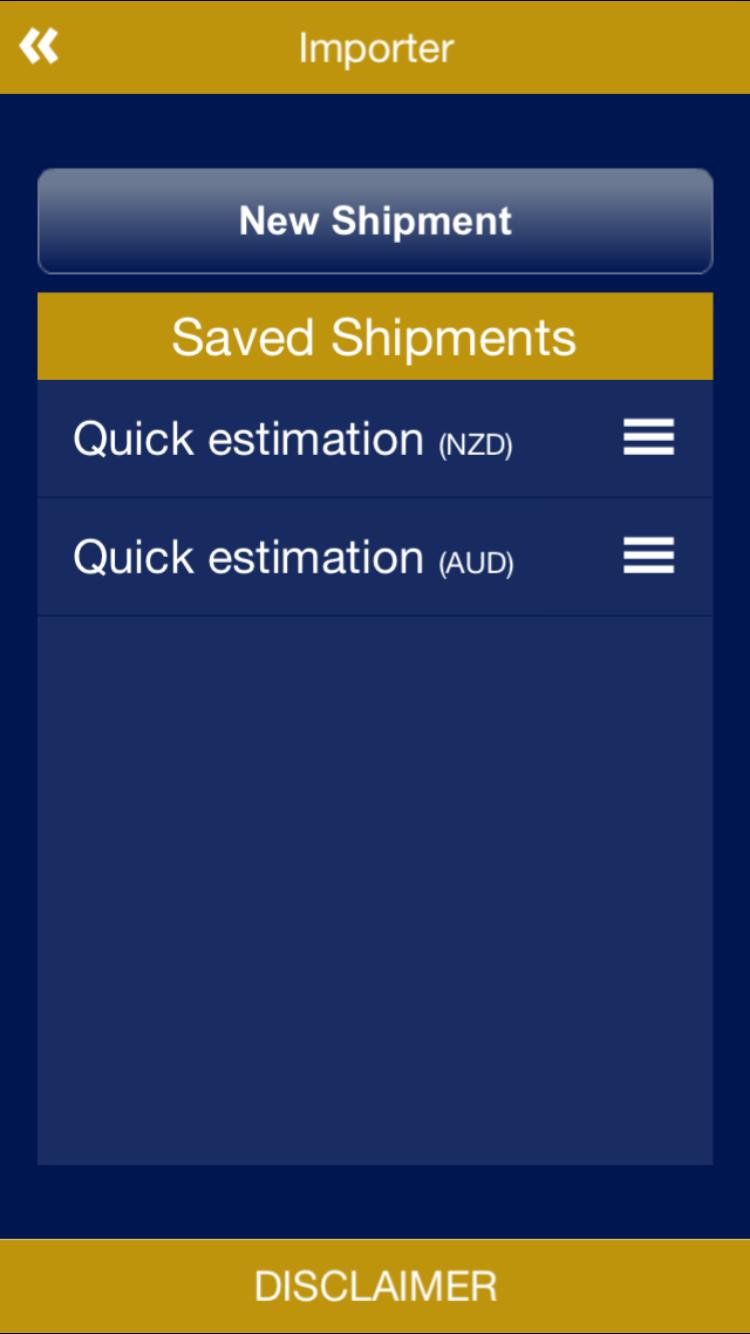View the Disclaimer
Image resolution: width=750 pixels, height=1334 pixels.
[x=375, y=1286]
